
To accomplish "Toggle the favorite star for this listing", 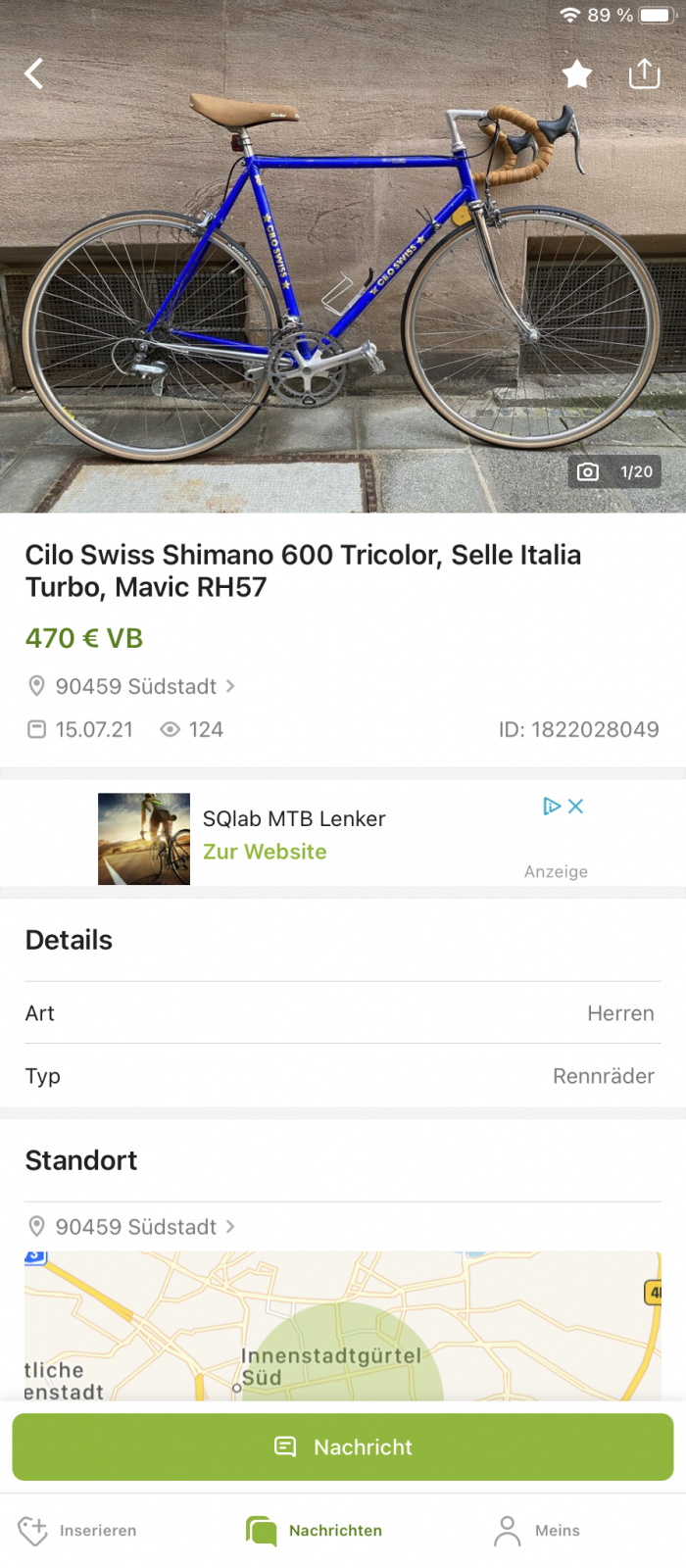I will pos(577,73).
